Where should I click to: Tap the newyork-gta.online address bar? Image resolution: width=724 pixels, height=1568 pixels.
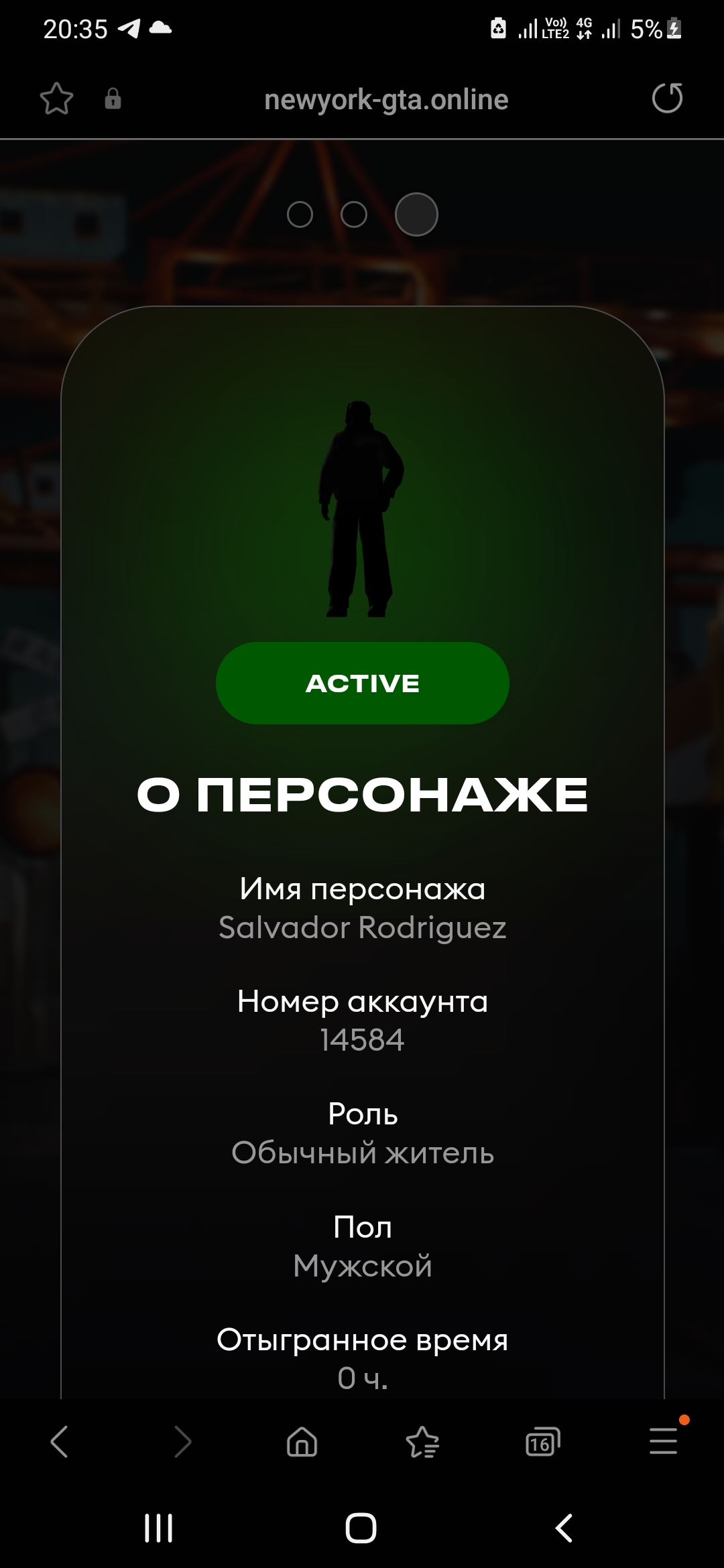(x=386, y=100)
